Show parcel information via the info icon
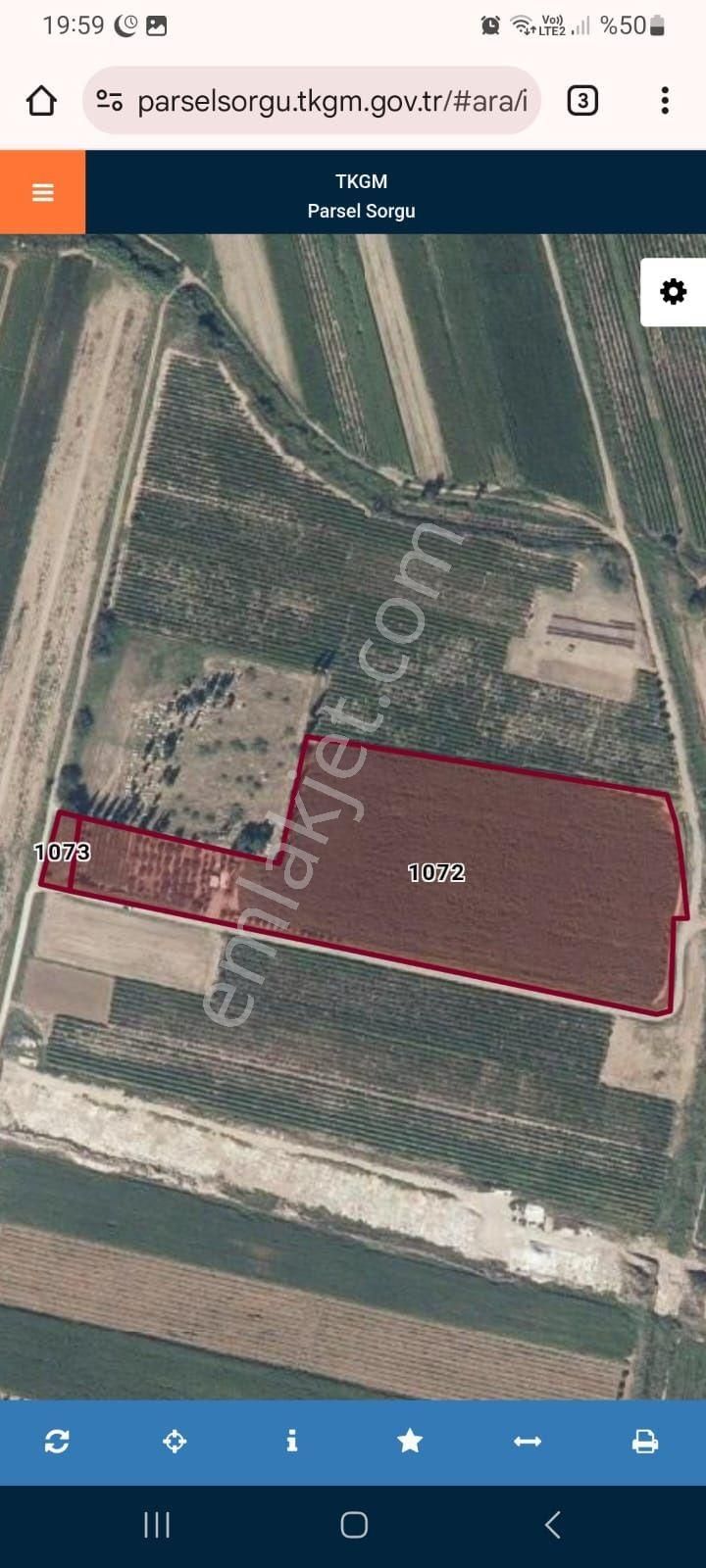The height and width of the screenshot is (1568, 706). 291,1441
